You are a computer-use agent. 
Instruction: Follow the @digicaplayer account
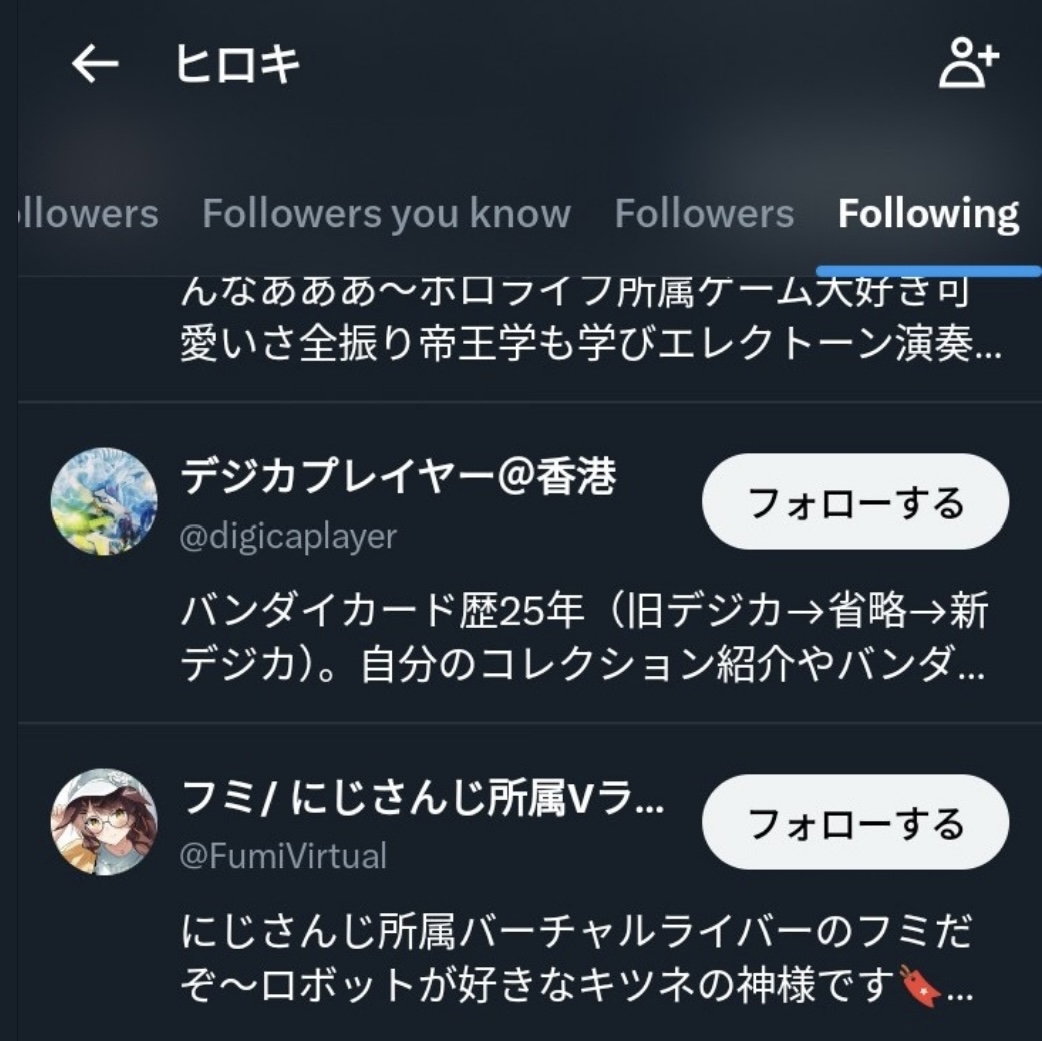coord(855,503)
